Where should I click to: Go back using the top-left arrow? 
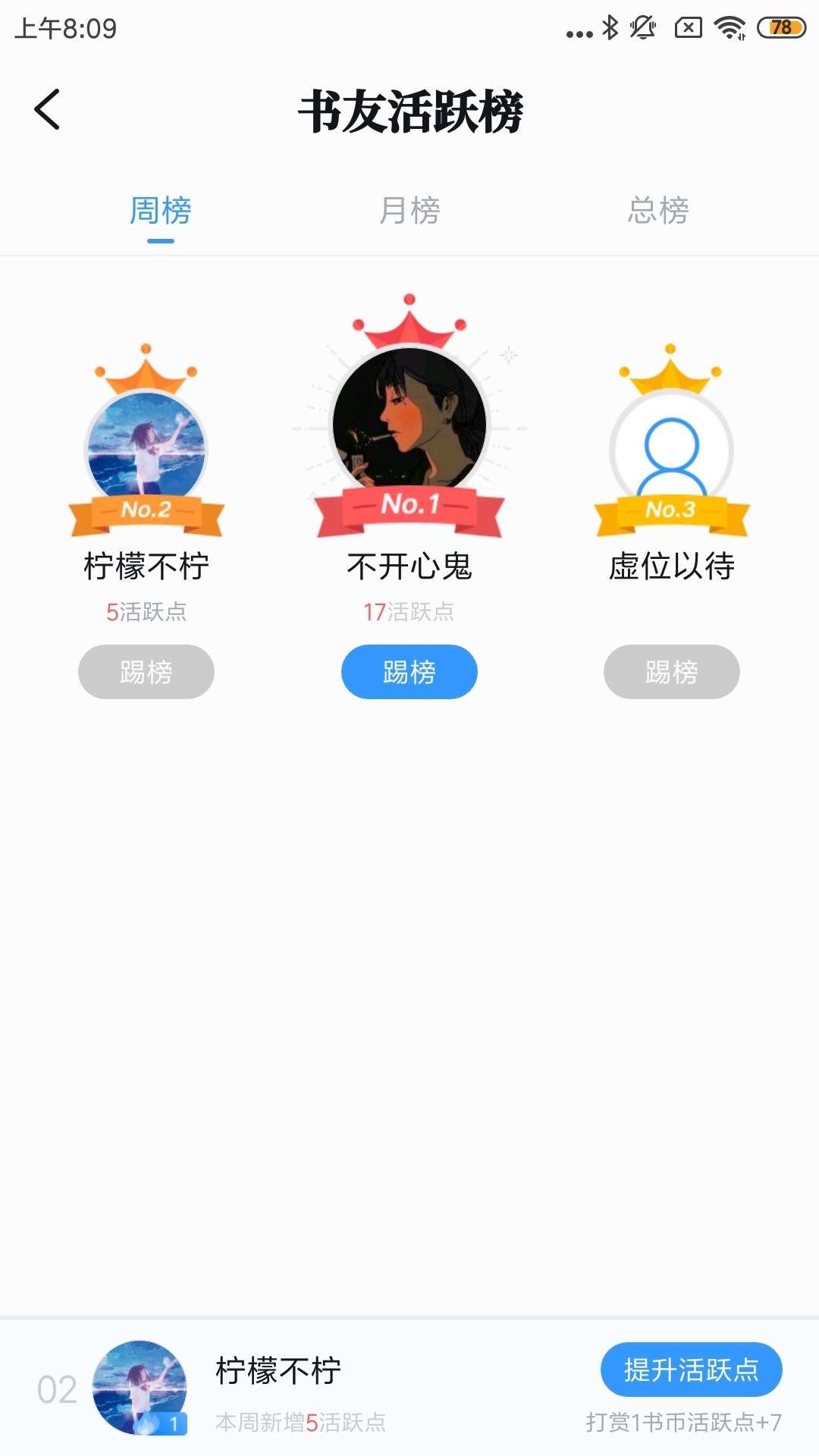tap(47, 109)
